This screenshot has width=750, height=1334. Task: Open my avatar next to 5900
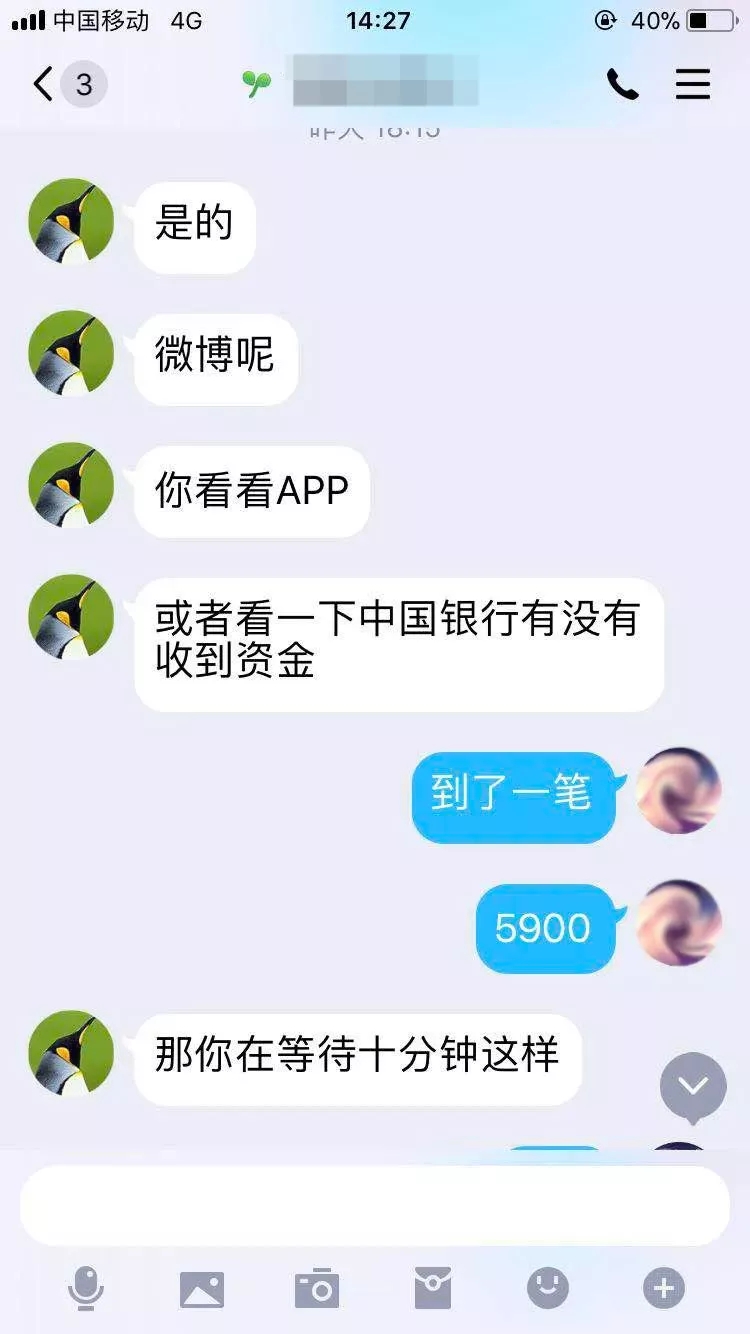(x=679, y=923)
